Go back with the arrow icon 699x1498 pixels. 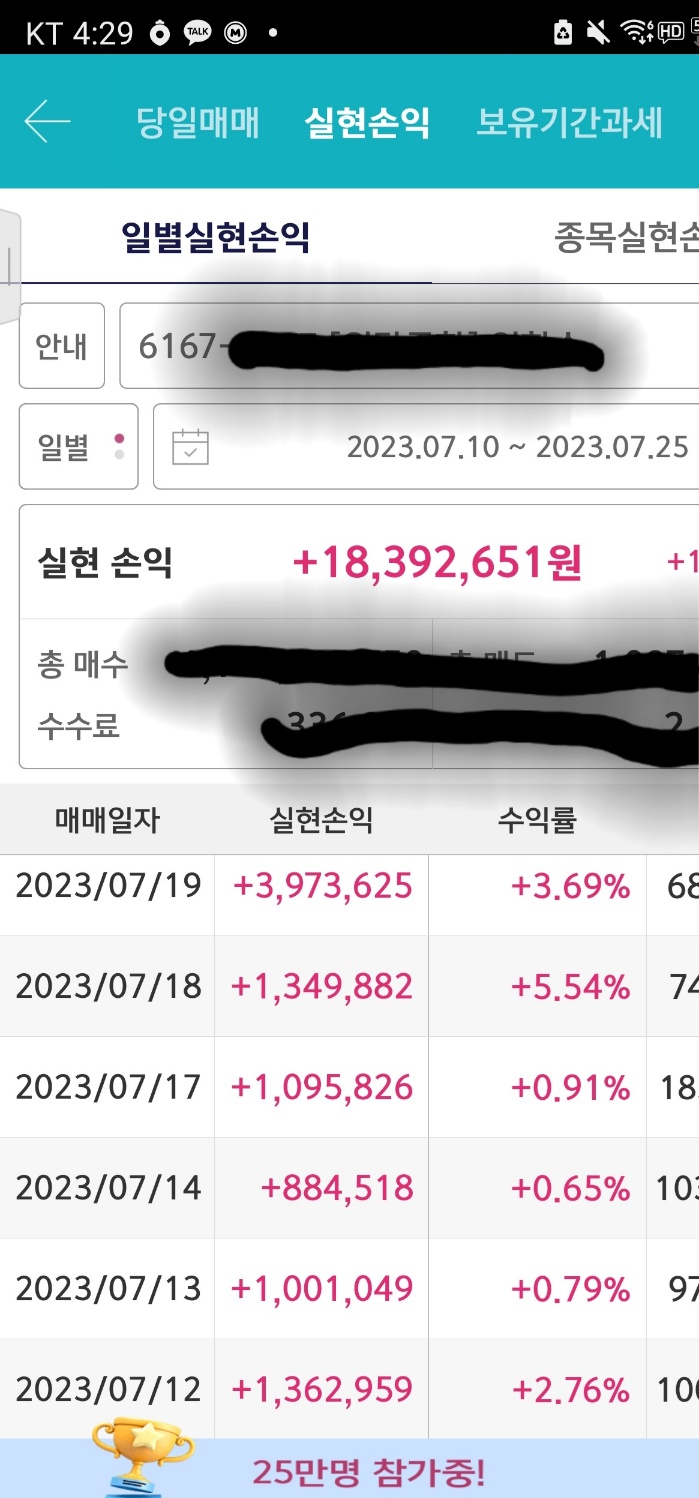(x=47, y=122)
